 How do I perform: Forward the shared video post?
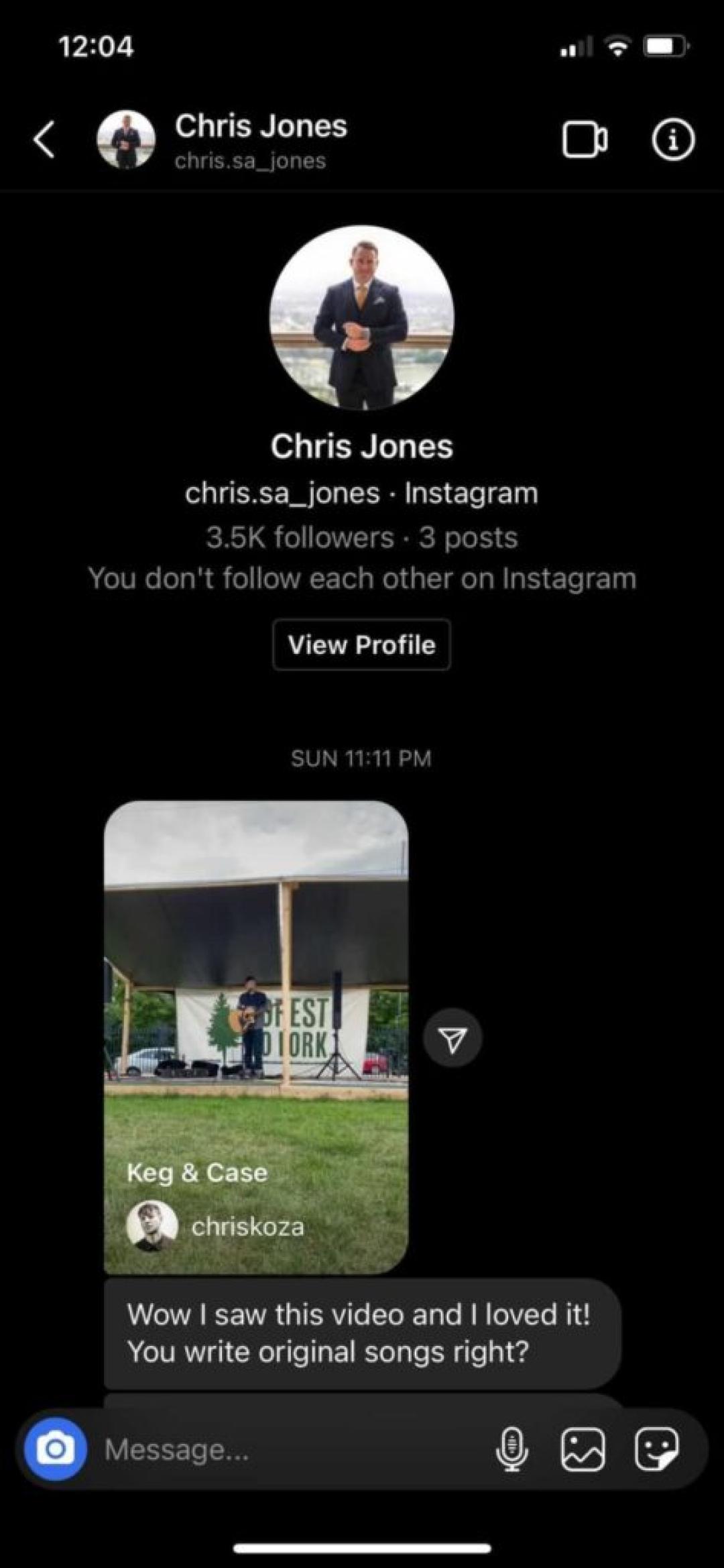pos(452,1040)
